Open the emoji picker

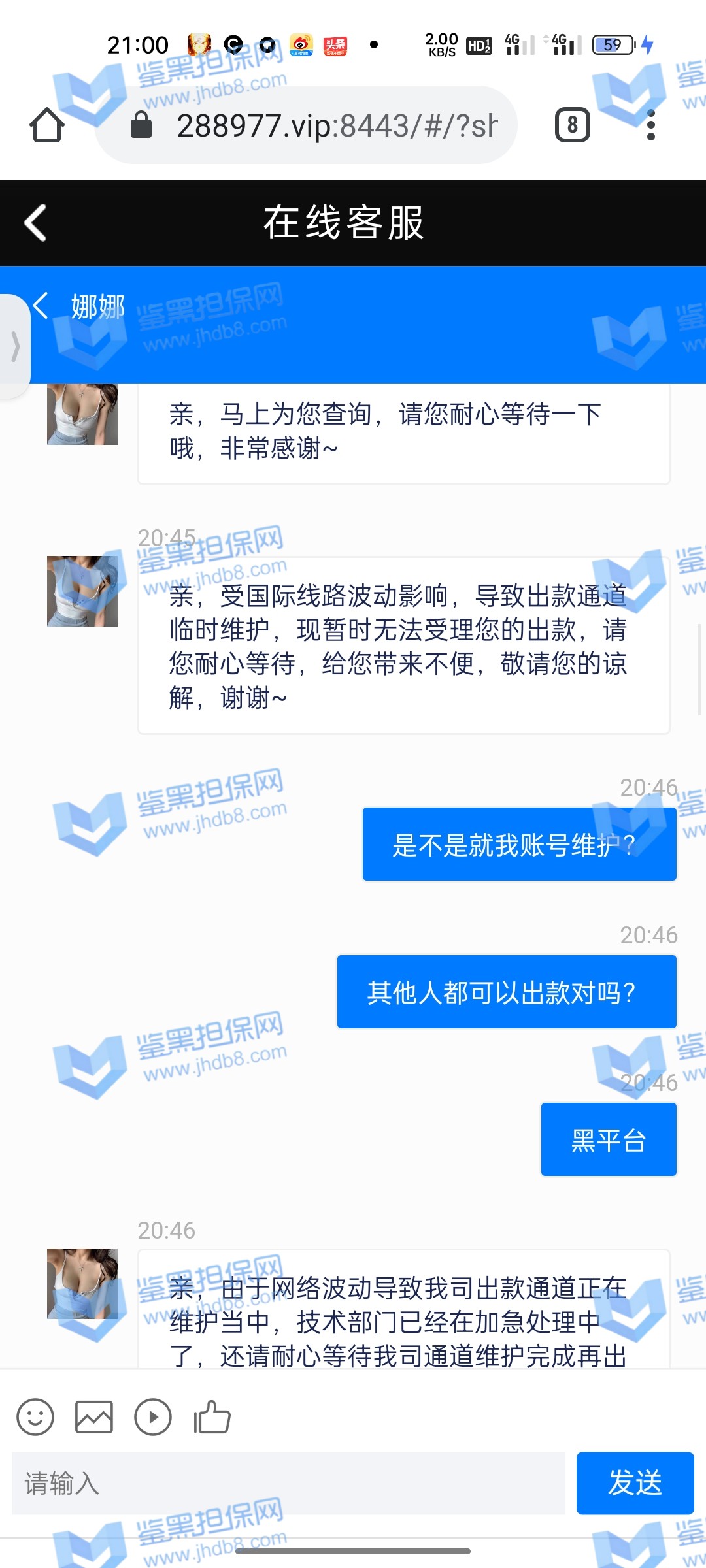click(35, 1417)
